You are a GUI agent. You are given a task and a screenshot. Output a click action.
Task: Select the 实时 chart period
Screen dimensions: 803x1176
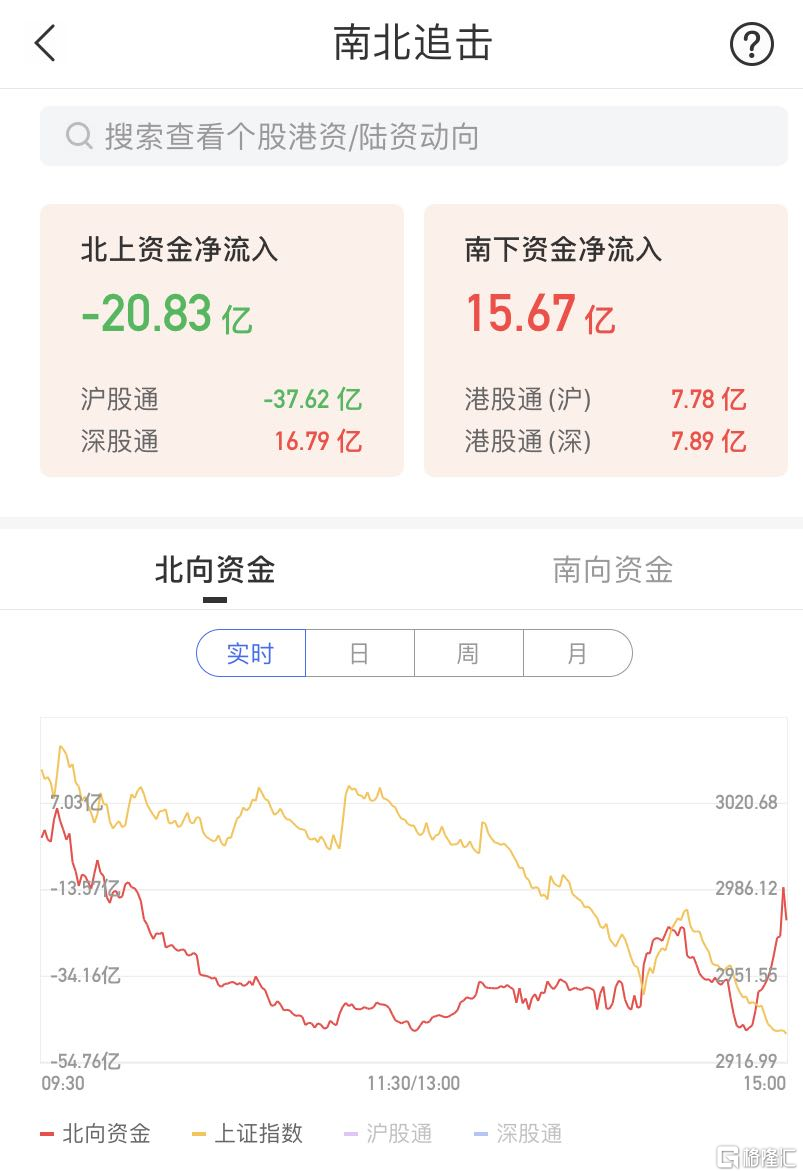coord(250,653)
